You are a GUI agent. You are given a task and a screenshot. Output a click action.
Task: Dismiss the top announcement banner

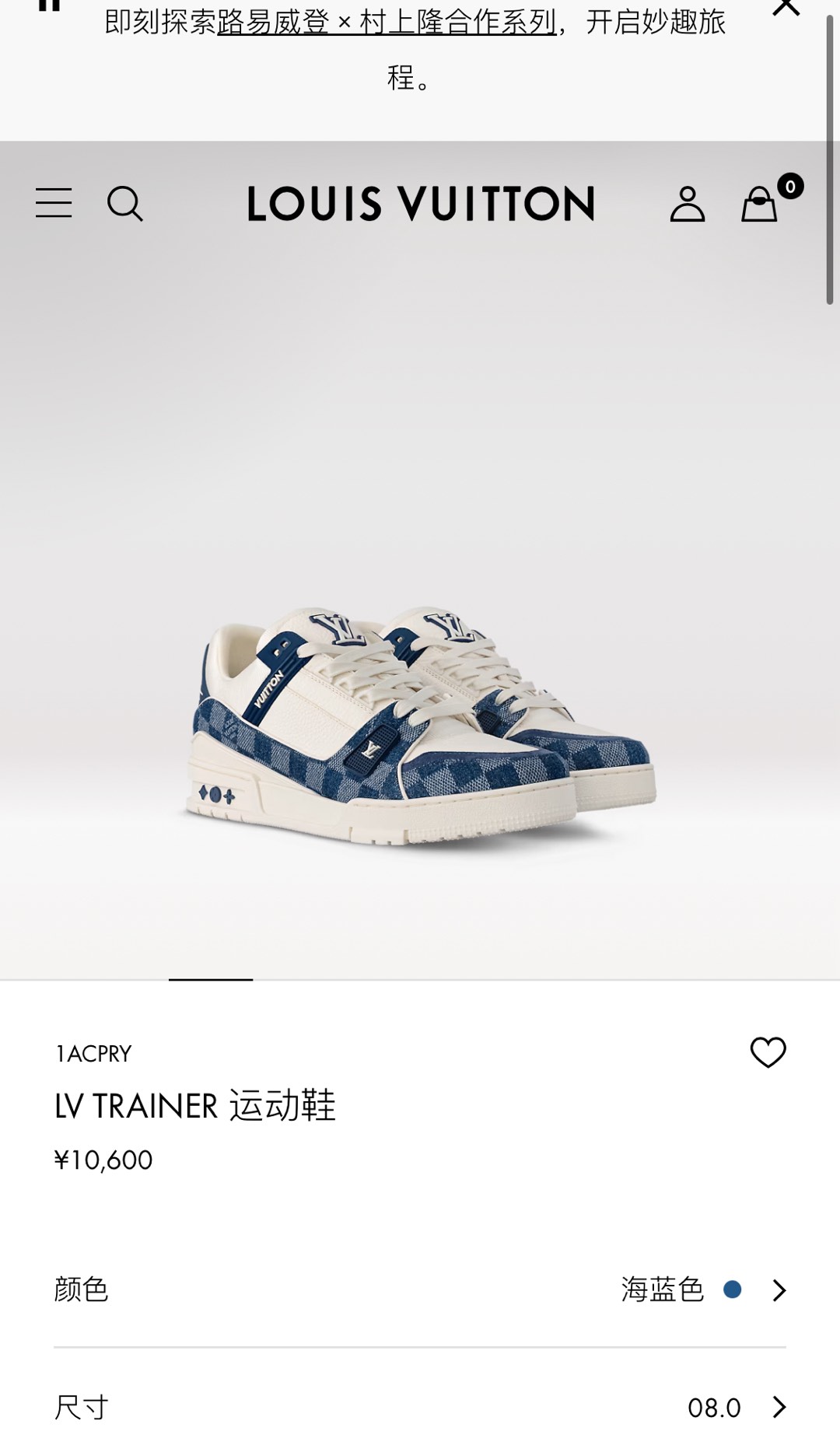786,6
